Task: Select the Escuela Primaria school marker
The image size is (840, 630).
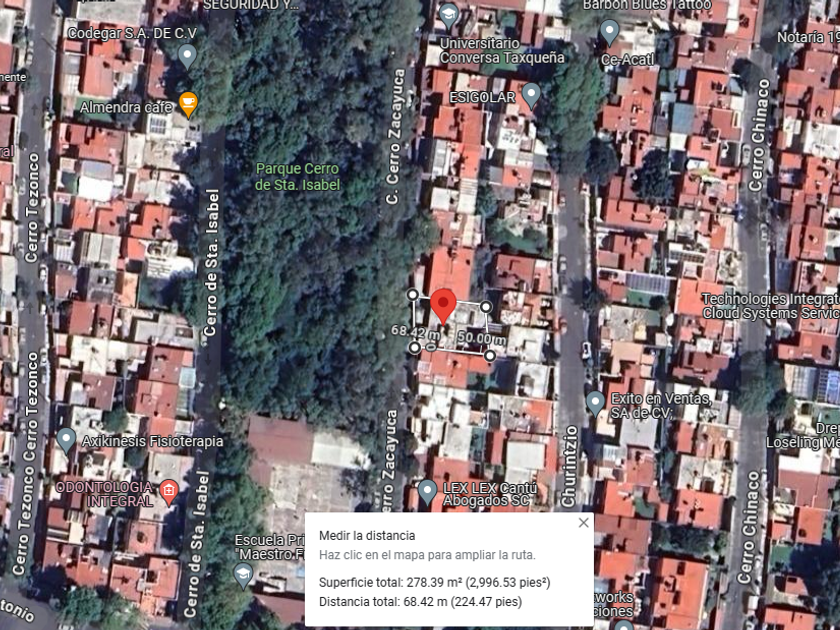Action: (243, 576)
